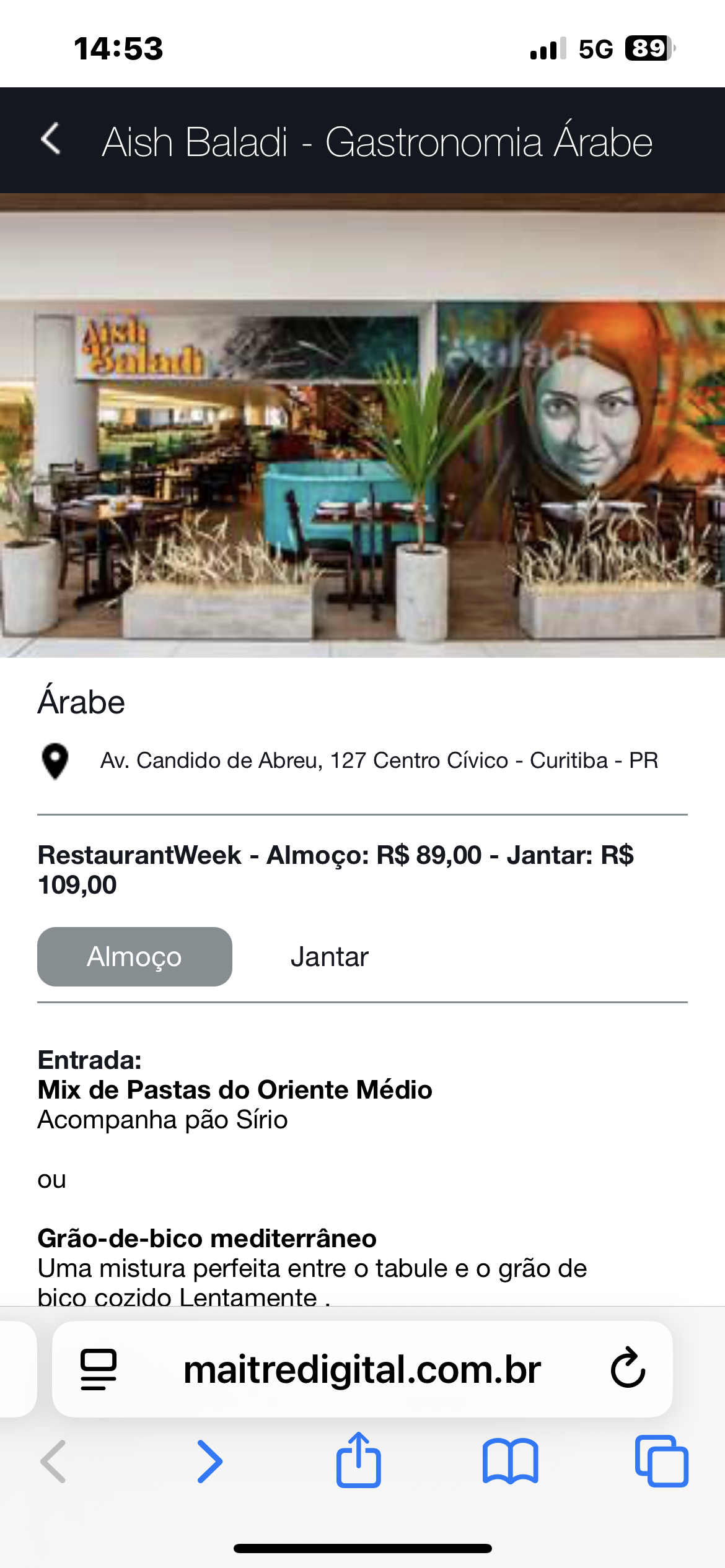The image size is (725, 1568).
Task: Go forward in Safari browser history
Action: 209,1461
